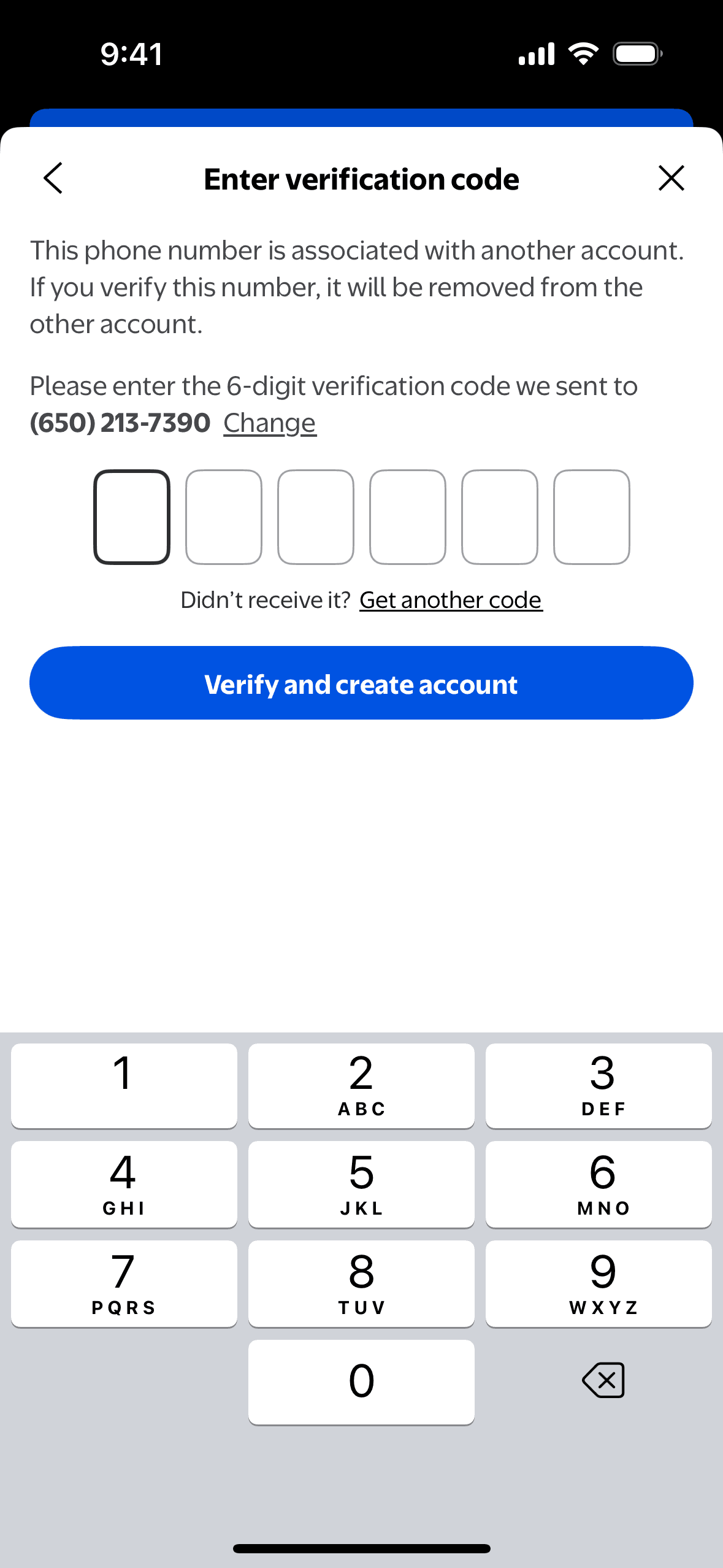Select the last verification digit box
This screenshot has width=723, height=1568.
pyautogui.click(x=591, y=517)
